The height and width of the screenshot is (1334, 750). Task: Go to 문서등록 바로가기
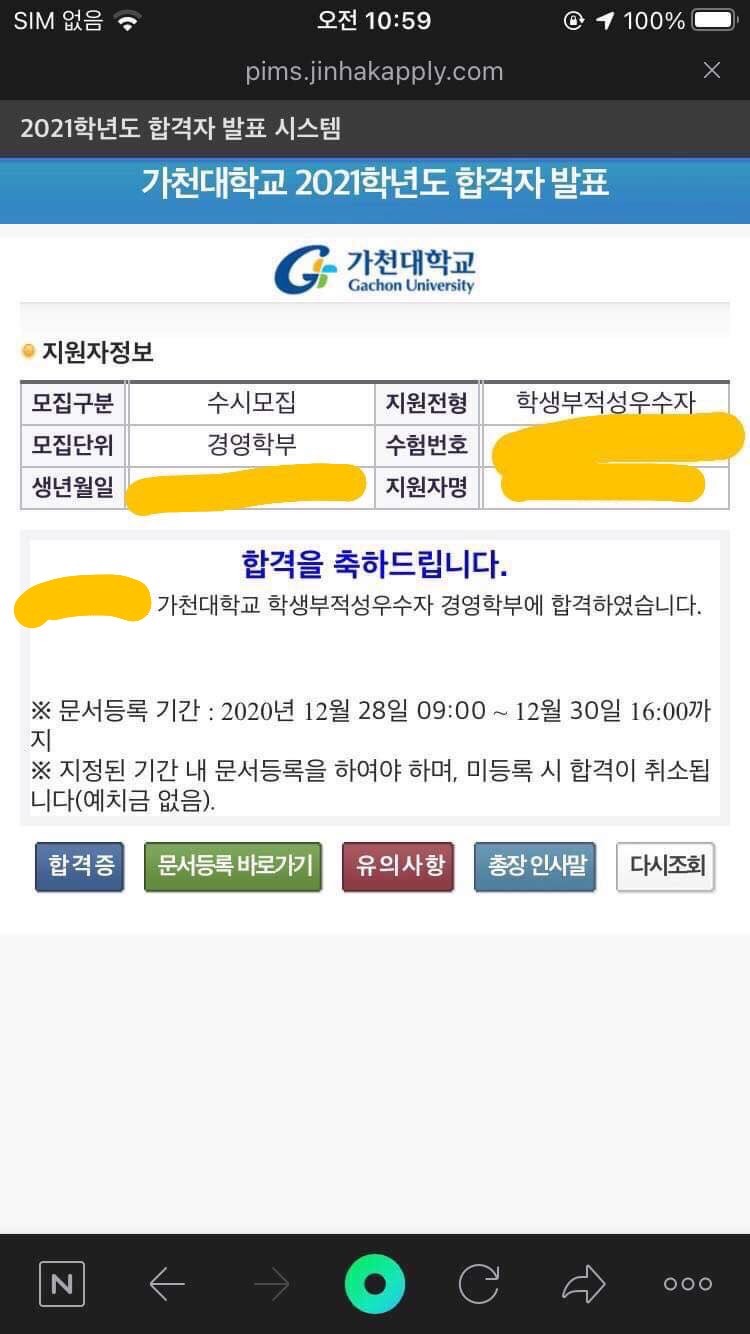(x=234, y=865)
